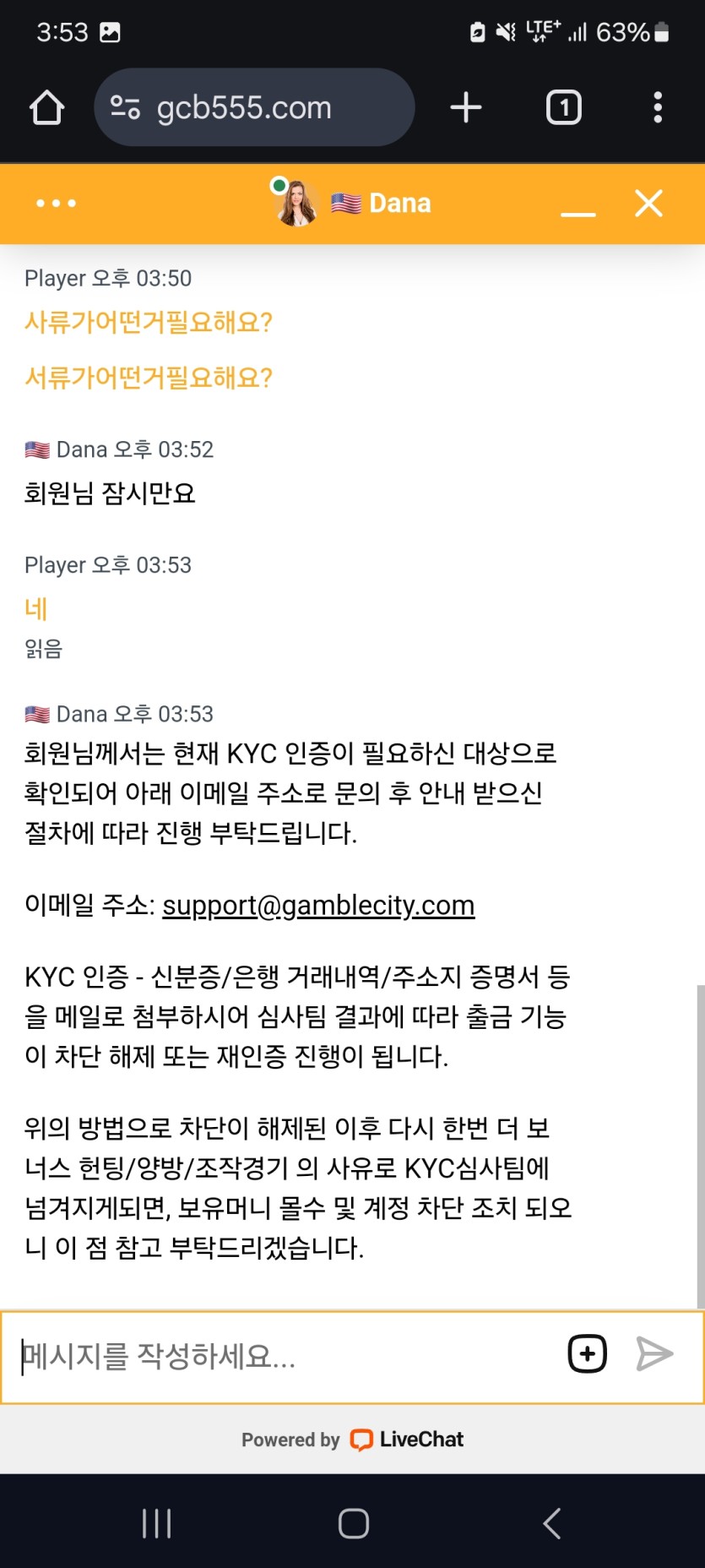Viewport: 705px width, 1568px height.
Task: Open the browser home page
Action: point(46,107)
